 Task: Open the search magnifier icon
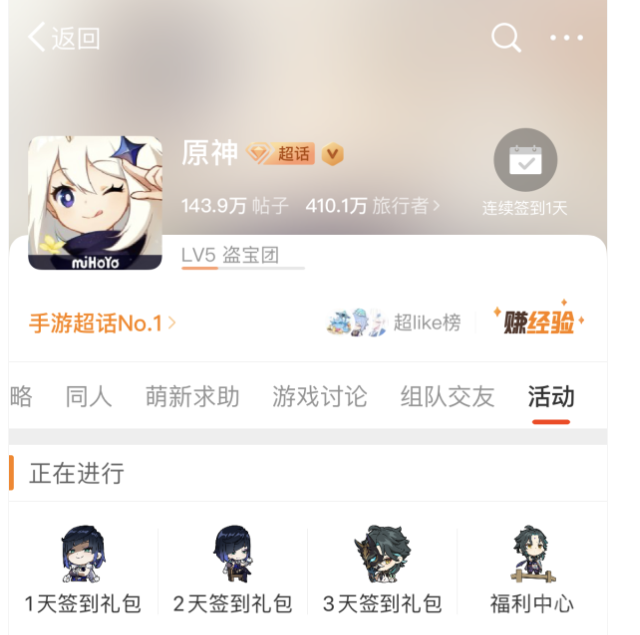tap(506, 39)
